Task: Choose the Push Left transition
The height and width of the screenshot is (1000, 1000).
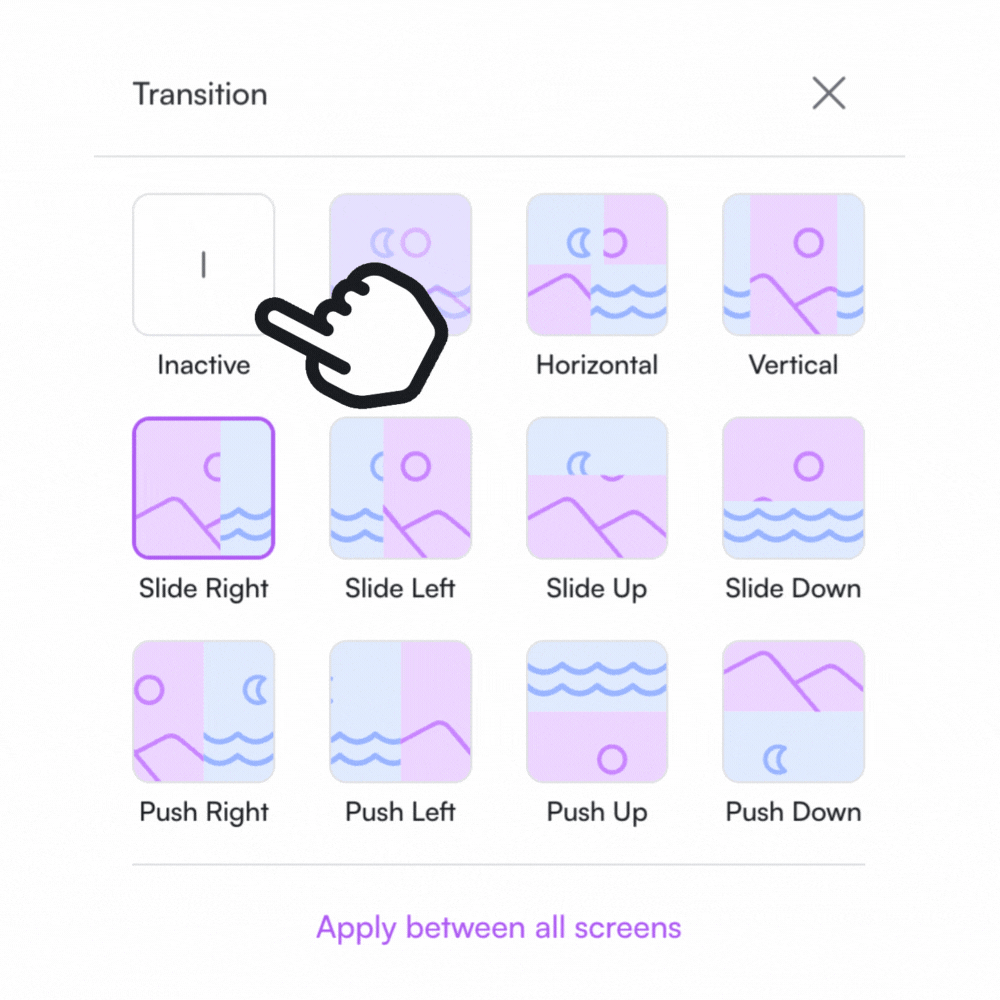Action: 400,711
